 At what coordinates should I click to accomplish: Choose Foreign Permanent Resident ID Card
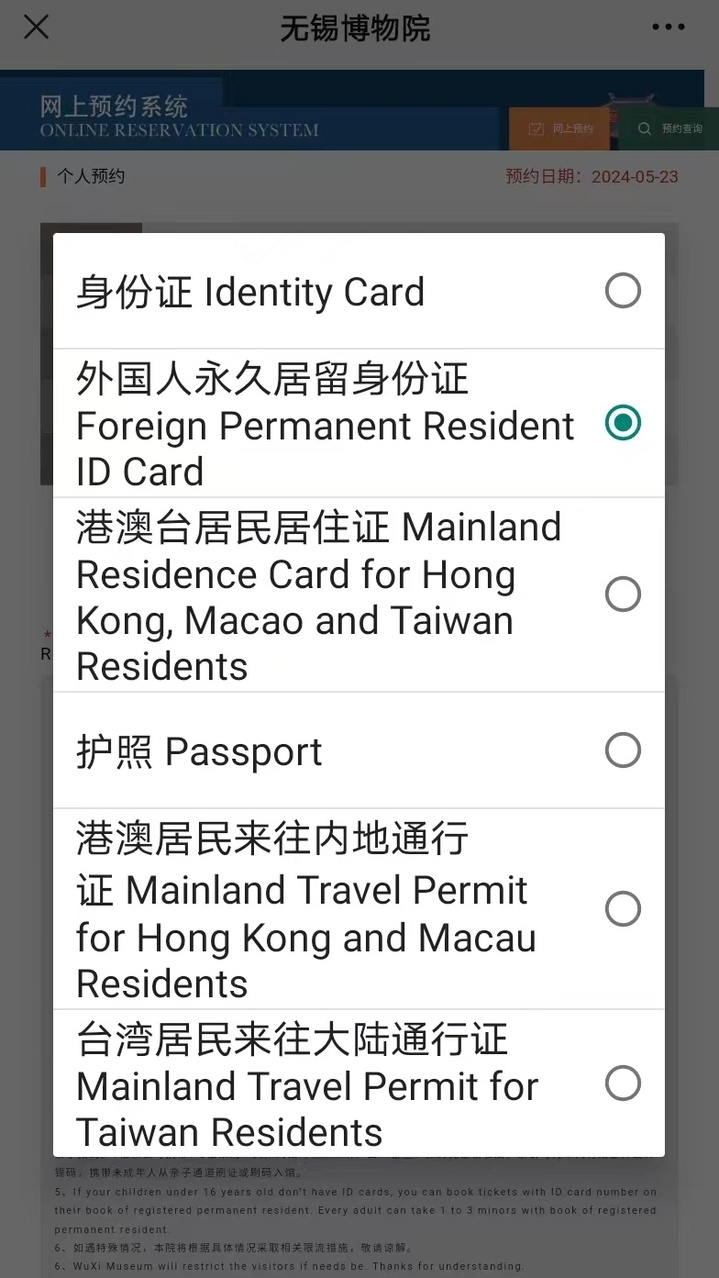pyautogui.click(x=622, y=423)
